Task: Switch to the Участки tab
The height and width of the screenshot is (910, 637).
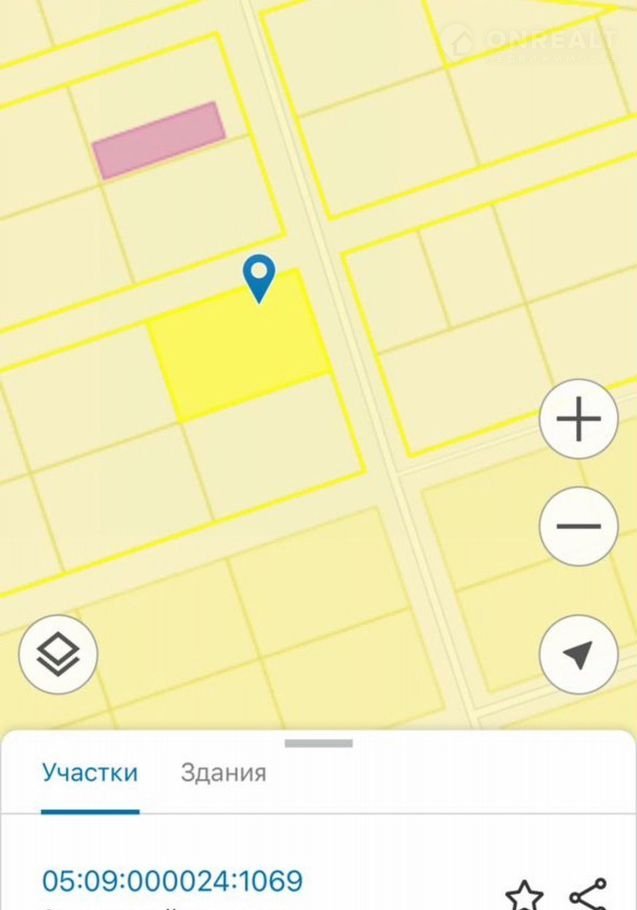Action: click(x=90, y=773)
